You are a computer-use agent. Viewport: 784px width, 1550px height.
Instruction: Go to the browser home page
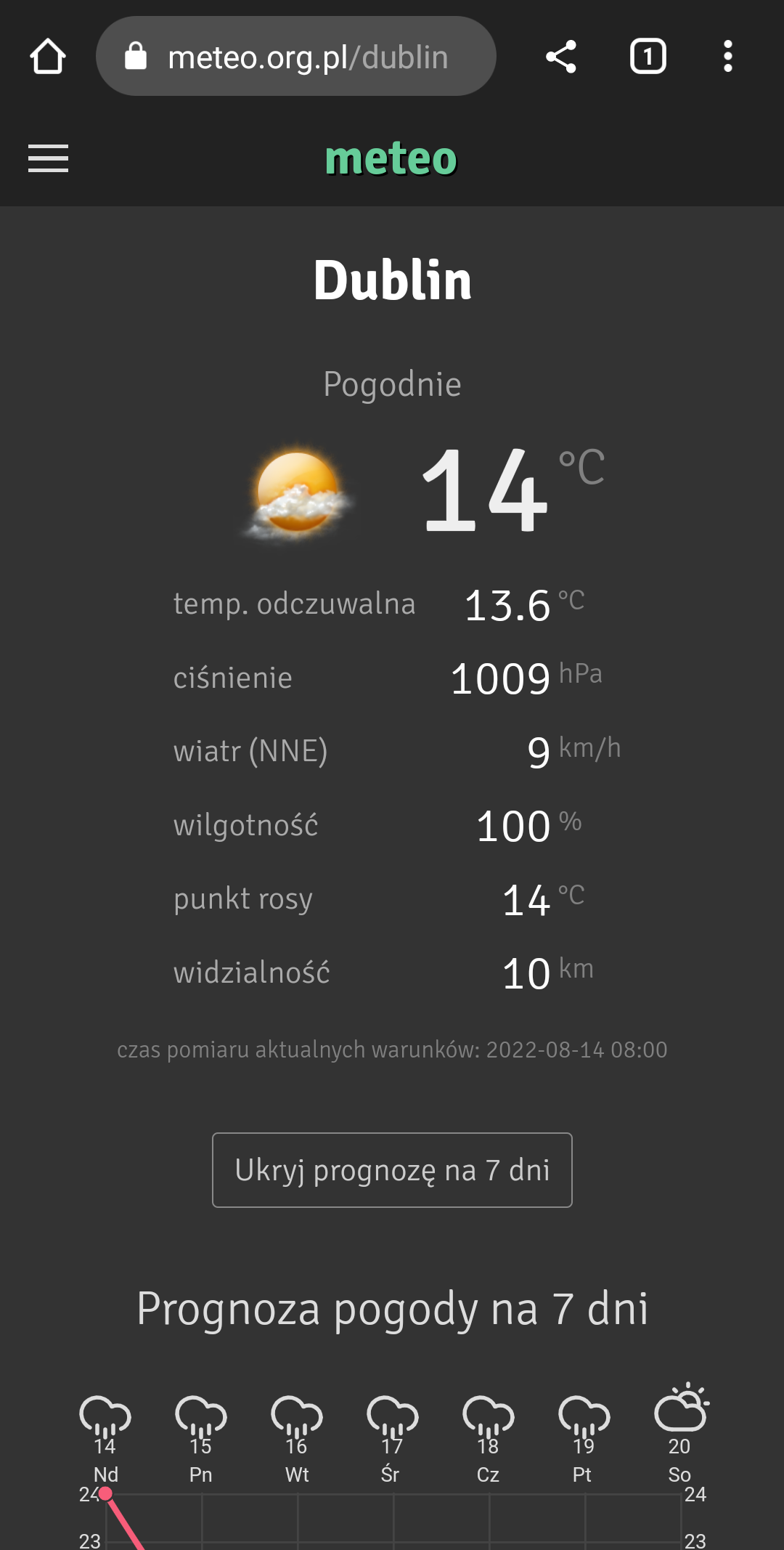click(48, 57)
